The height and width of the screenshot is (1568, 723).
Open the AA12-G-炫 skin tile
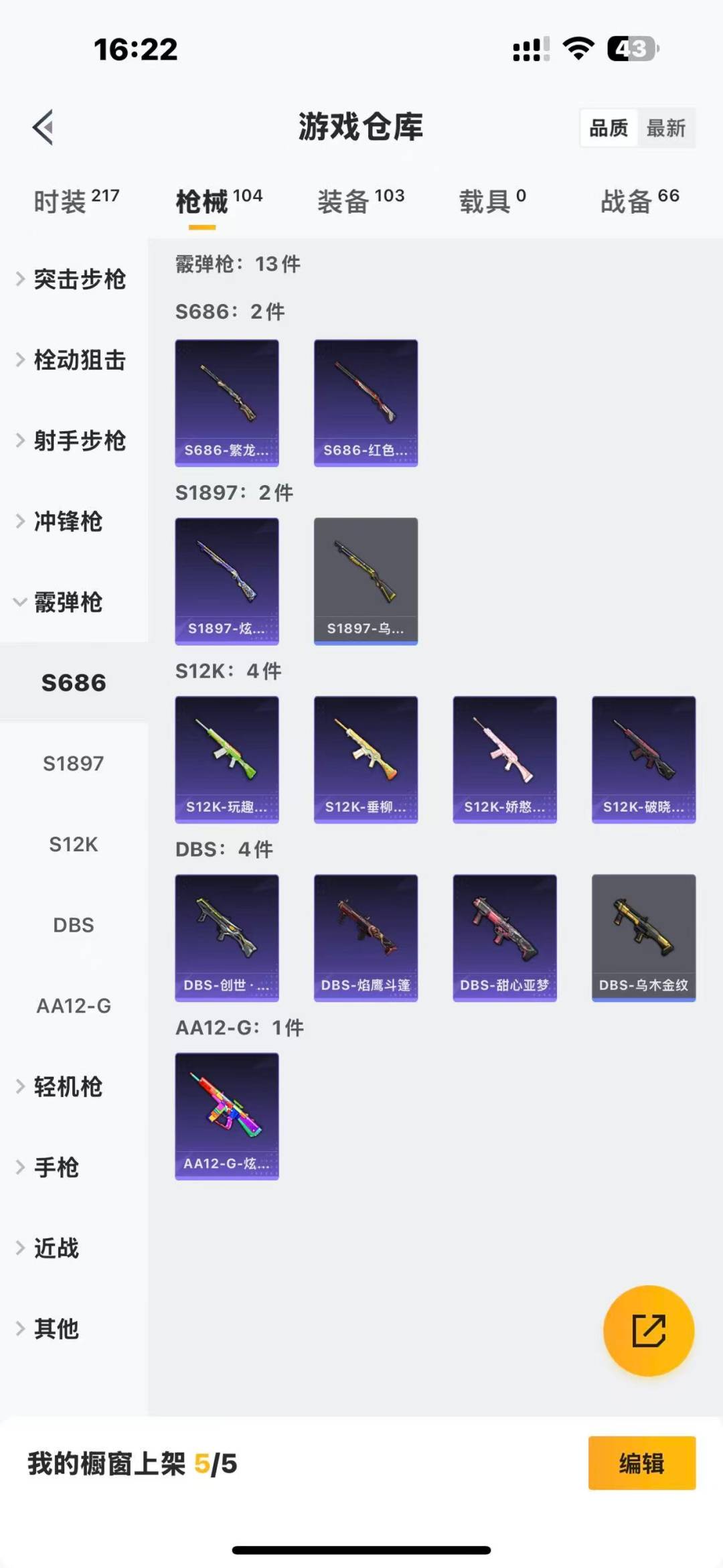(x=227, y=1116)
